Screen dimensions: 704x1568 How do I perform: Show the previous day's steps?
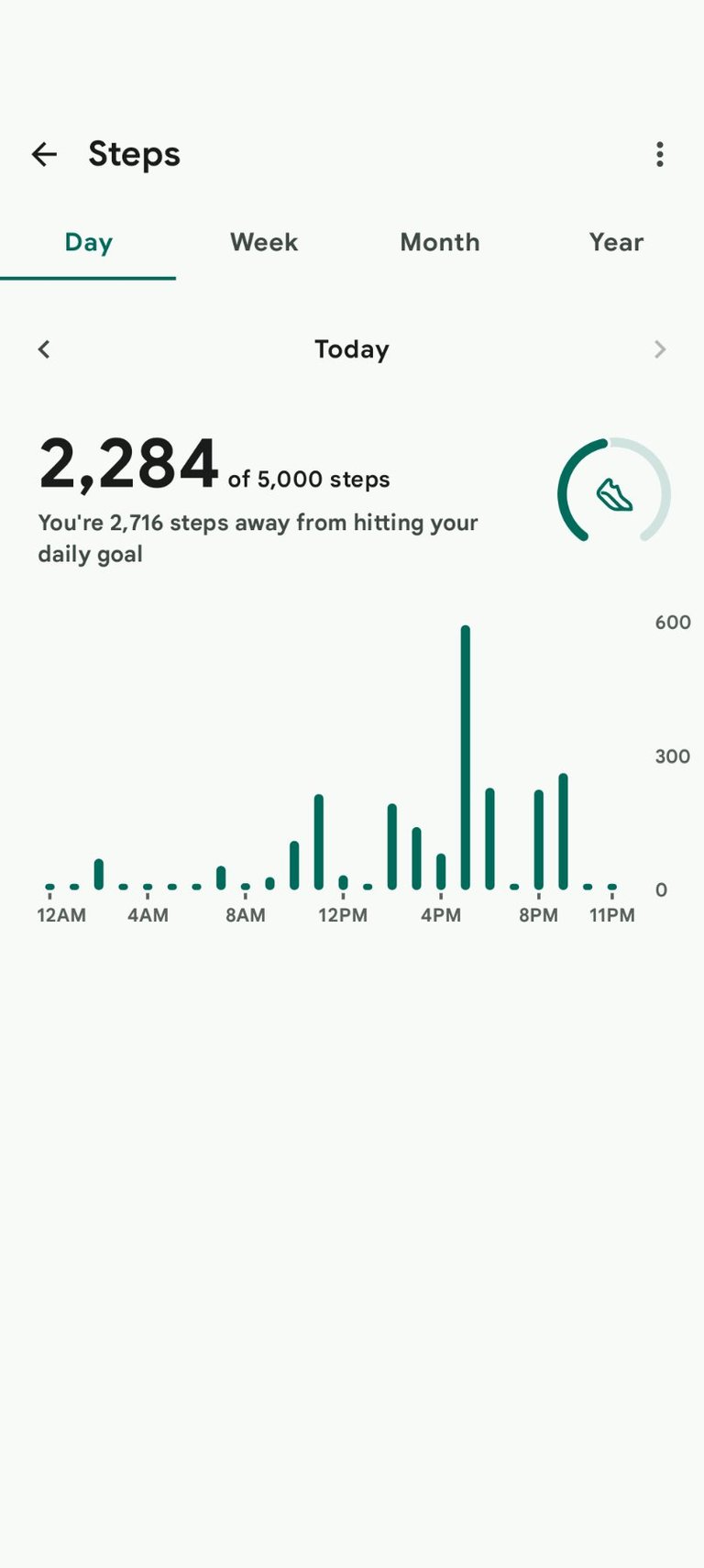point(44,349)
